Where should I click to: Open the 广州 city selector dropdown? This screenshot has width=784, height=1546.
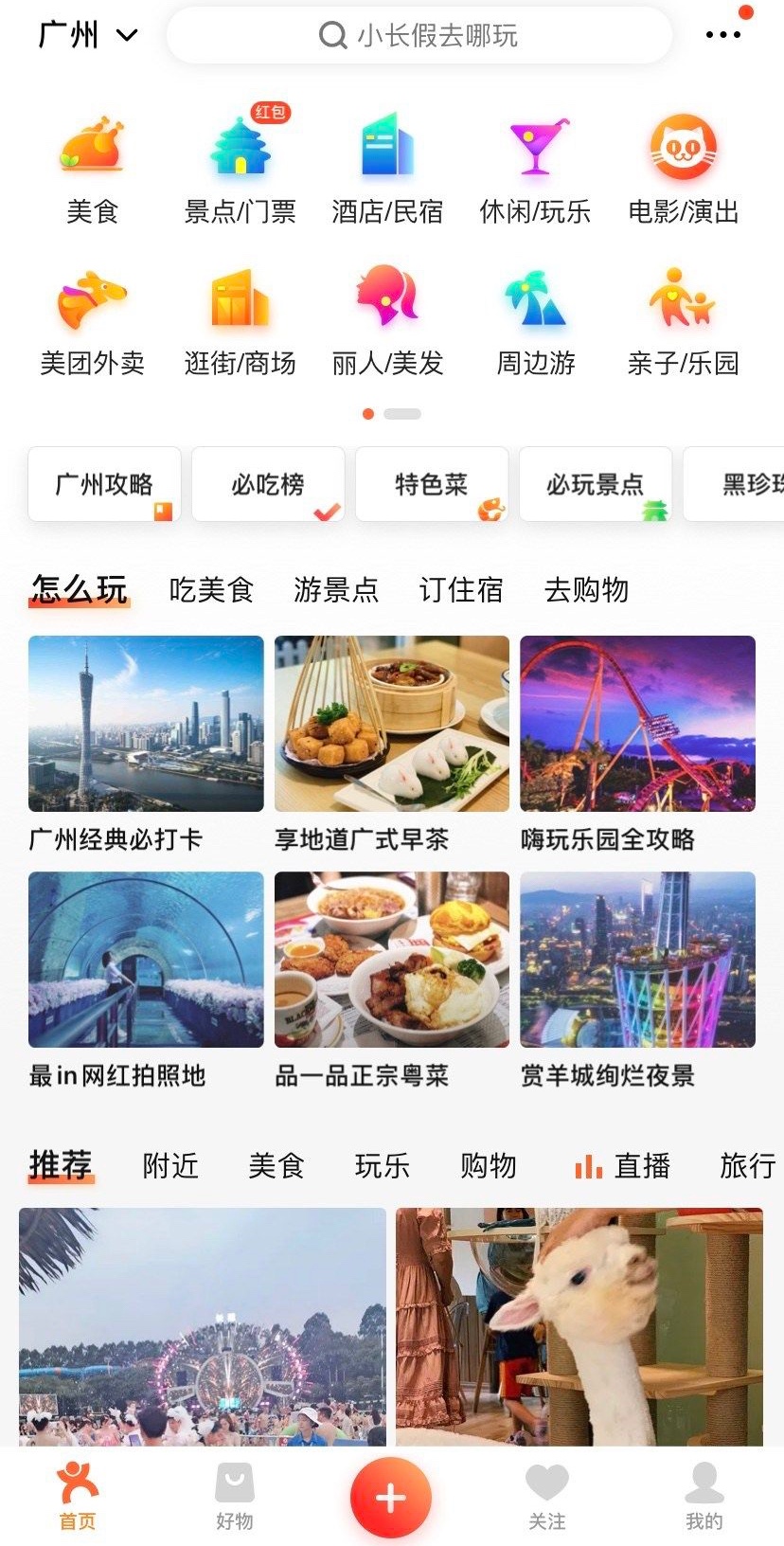[x=87, y=35]
